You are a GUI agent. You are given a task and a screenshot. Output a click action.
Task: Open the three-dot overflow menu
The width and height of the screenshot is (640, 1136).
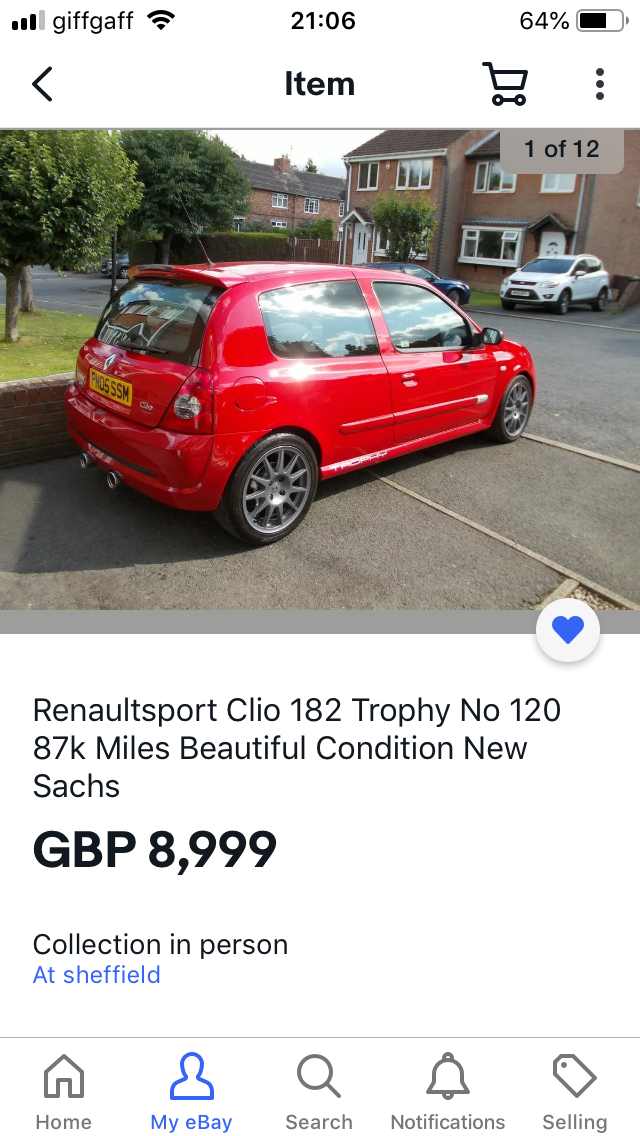coord(599,84)
